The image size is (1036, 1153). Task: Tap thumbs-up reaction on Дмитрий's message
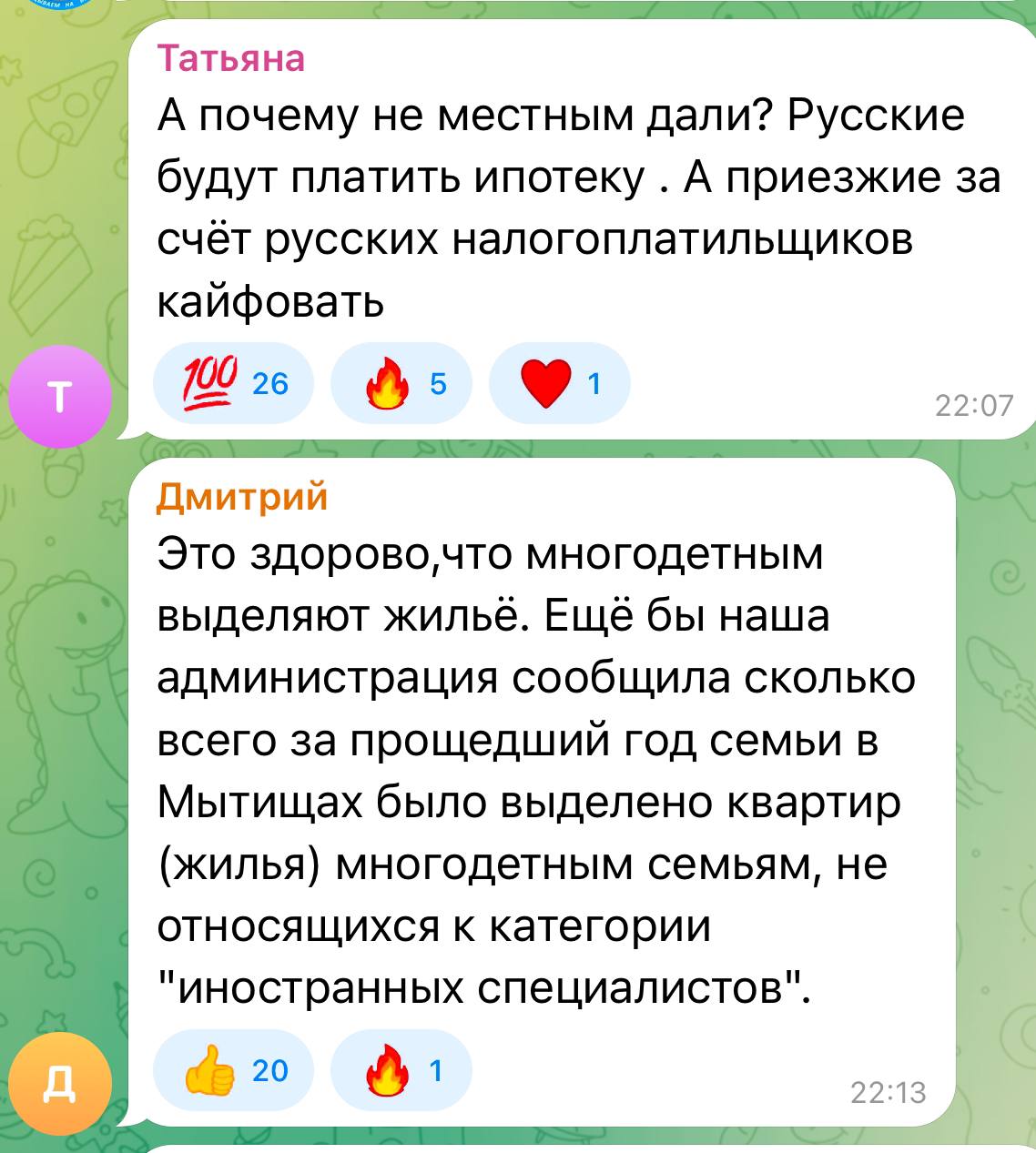[233, 1071]
